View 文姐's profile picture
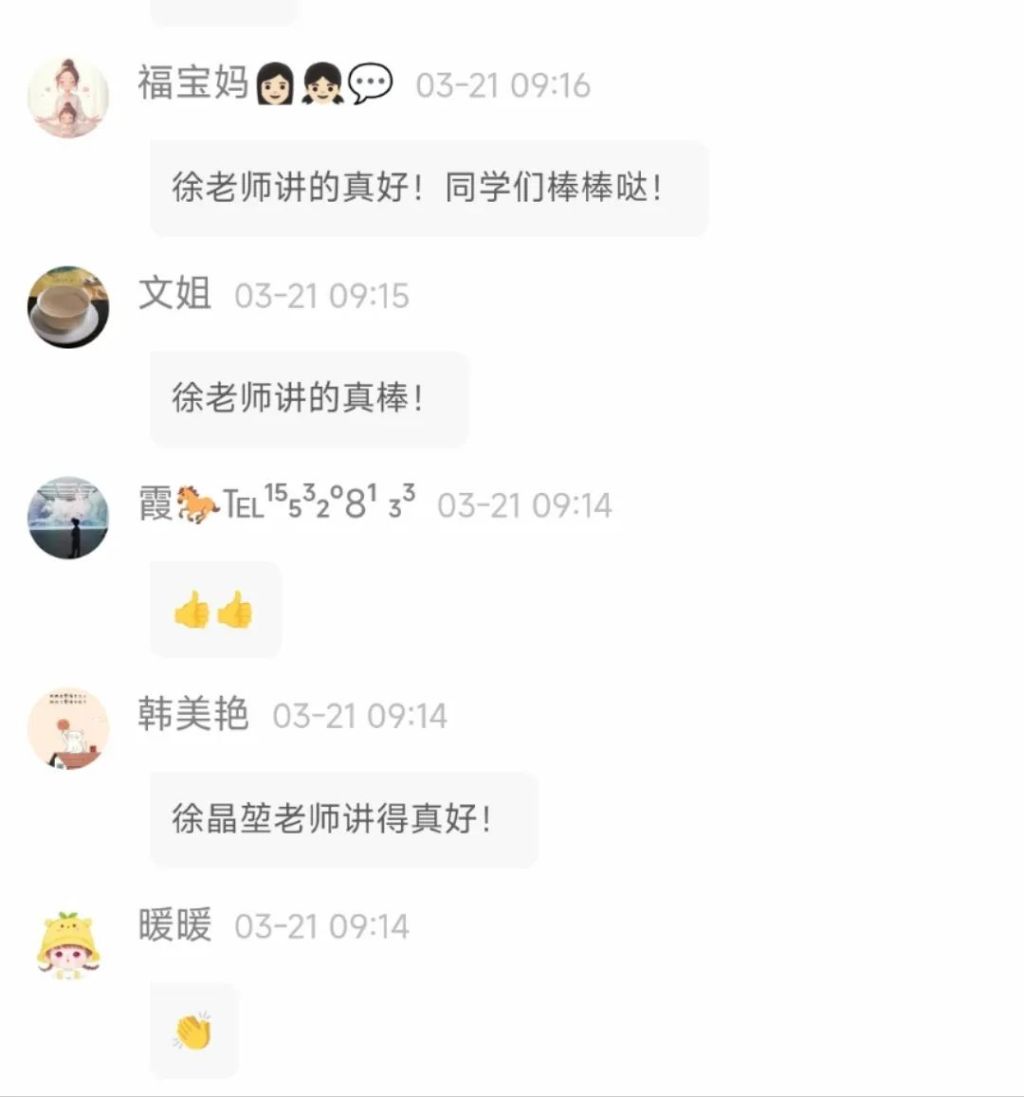The width and height of the screenshot is (1024, 1097). [x=68, y=307]
